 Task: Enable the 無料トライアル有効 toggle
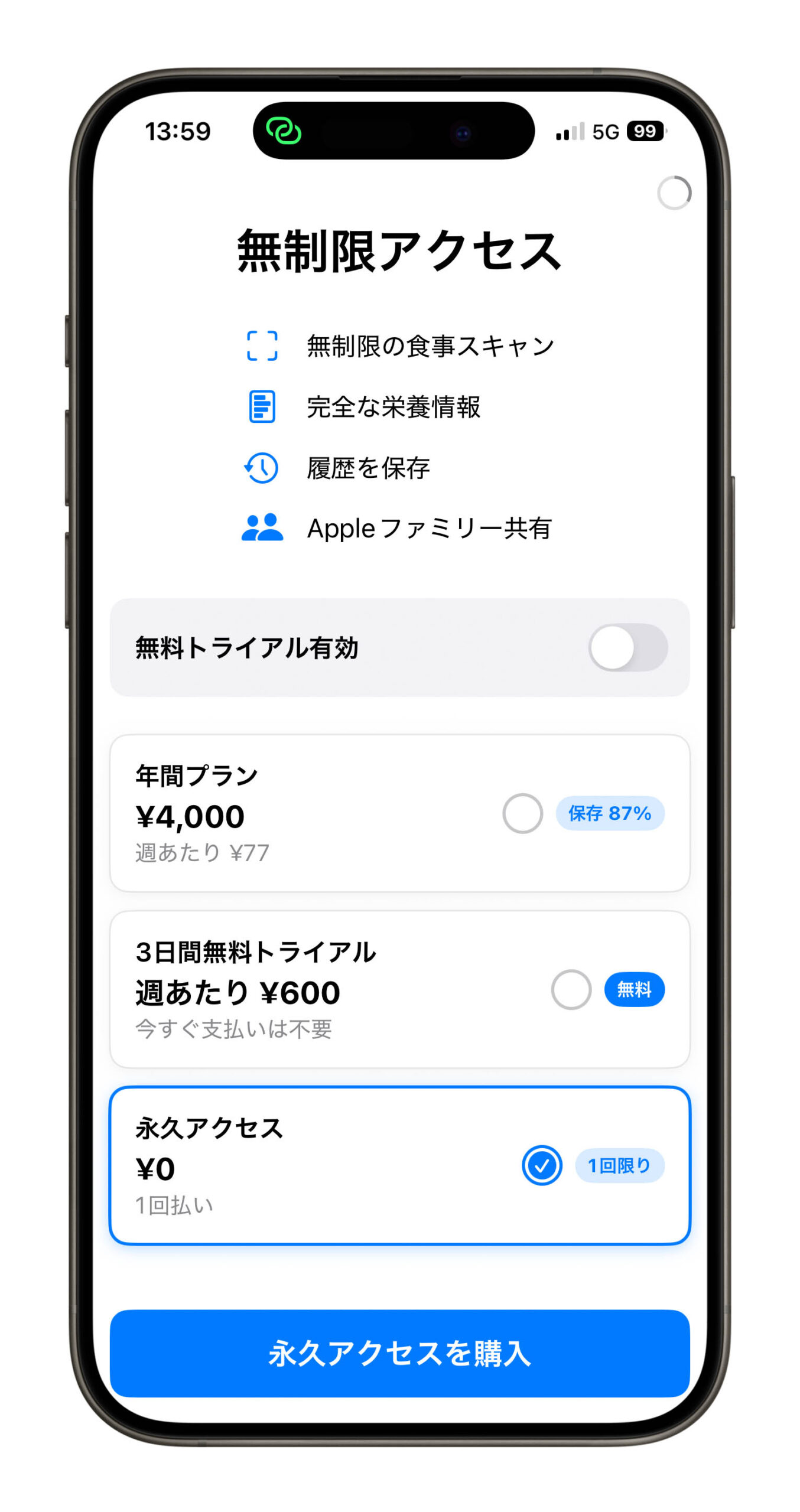click(627, 647)
